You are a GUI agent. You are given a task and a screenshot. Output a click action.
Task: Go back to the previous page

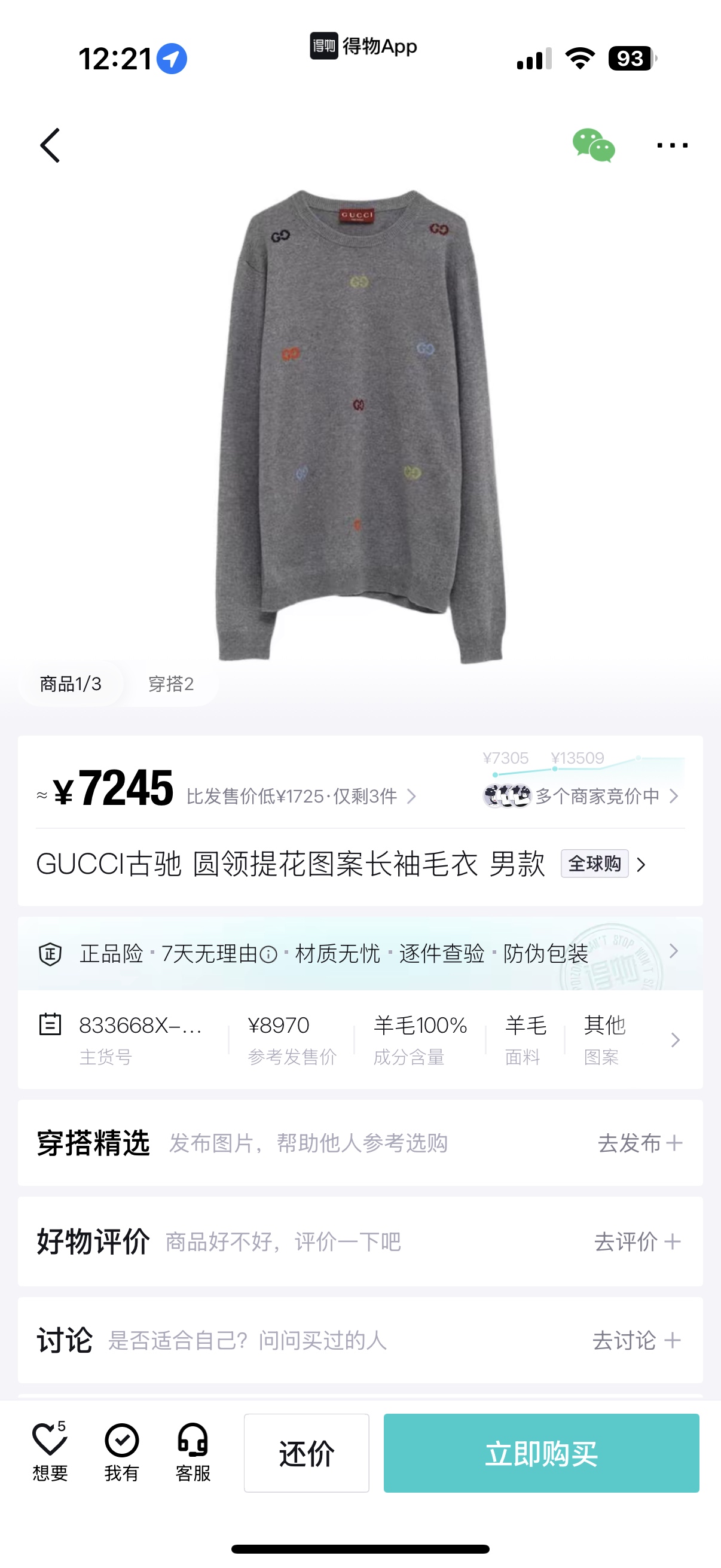pos(50,145)
